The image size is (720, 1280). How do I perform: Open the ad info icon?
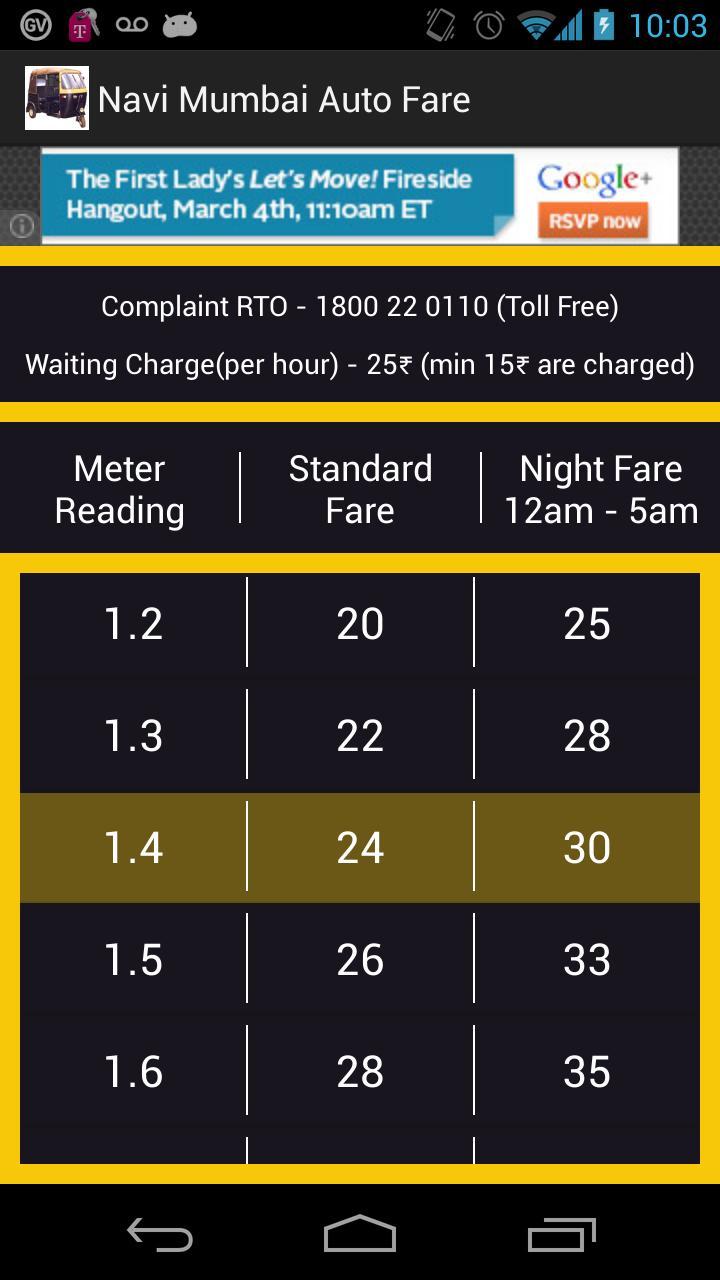click(x=21, y=226)
